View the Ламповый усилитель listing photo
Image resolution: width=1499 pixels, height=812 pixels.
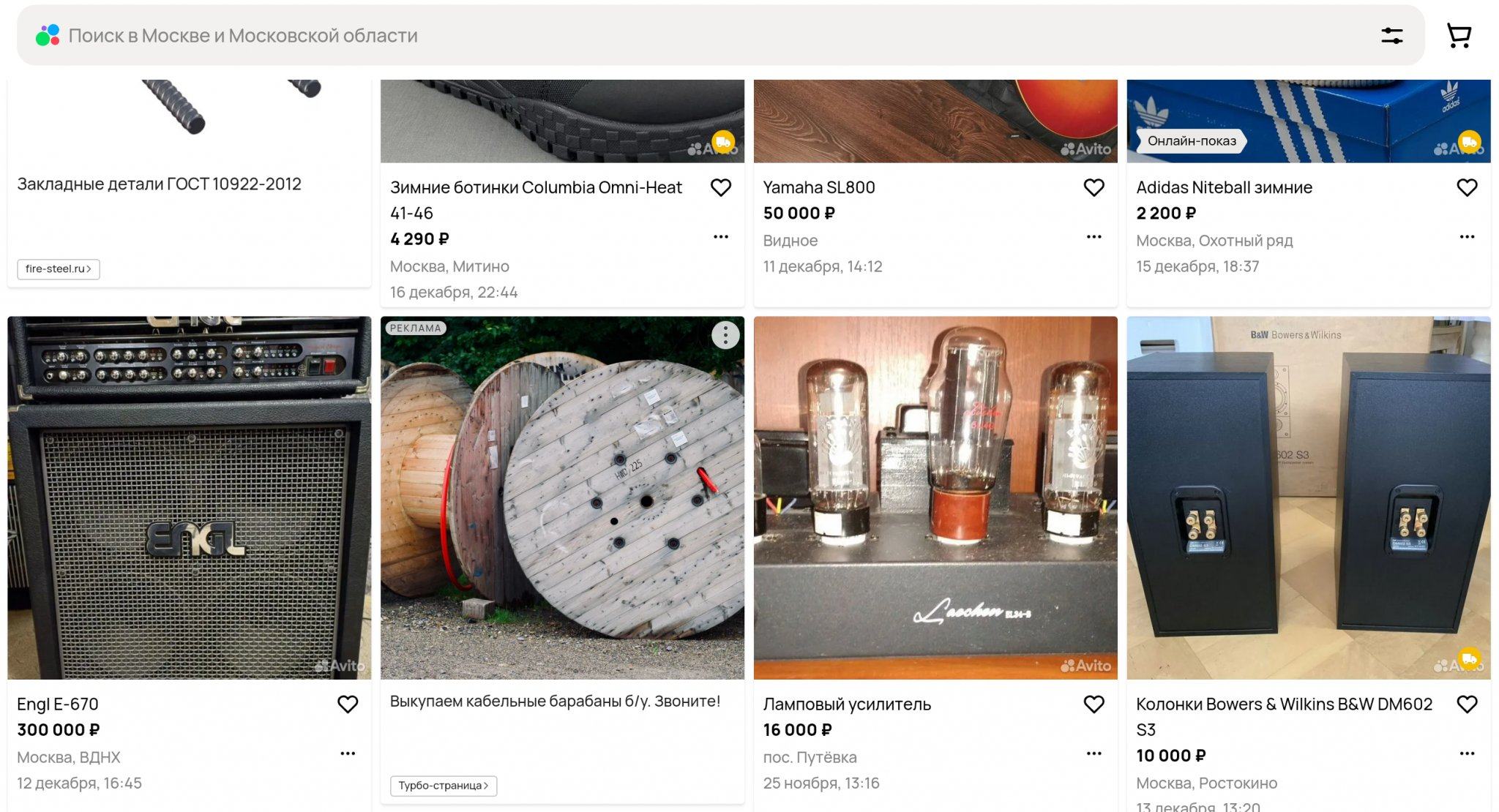[x=935, y=497]
